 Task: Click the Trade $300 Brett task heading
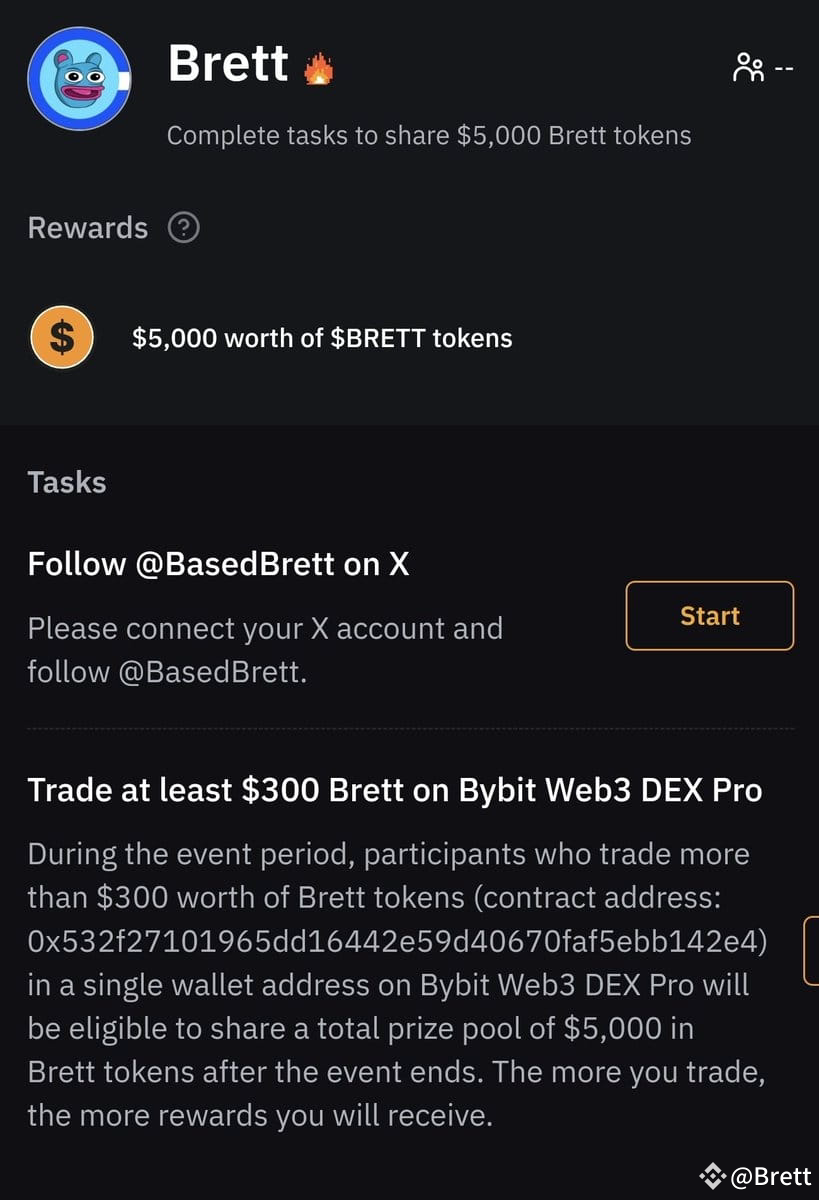click(x=395, y=790)
